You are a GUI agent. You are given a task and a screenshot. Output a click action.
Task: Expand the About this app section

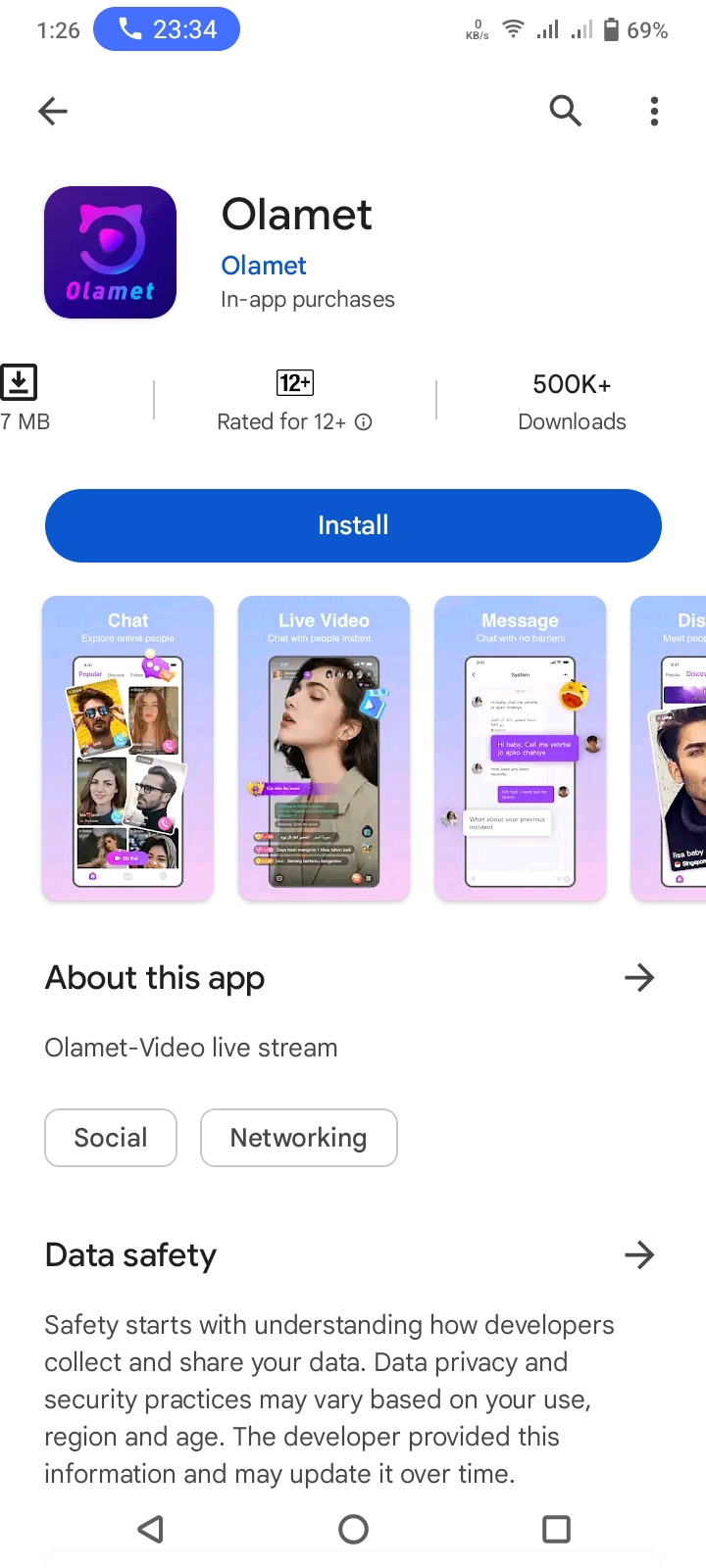tap(638, 977)
